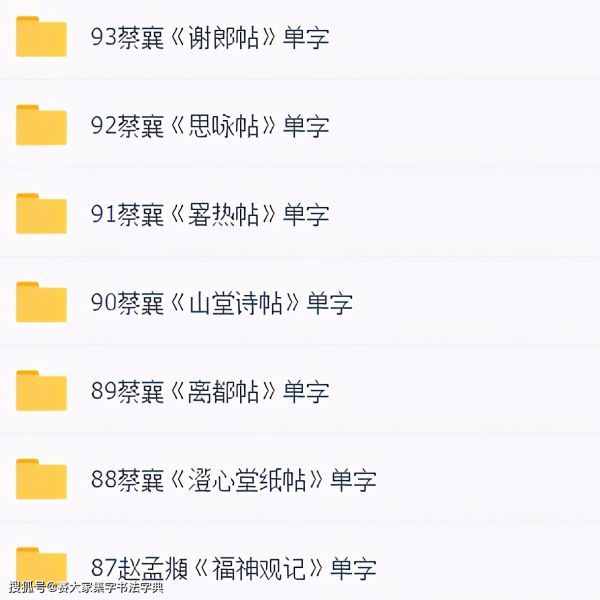600x600 pixels.
Task: Open folder 92蔡襄《思咏帖》单字
Action: (x=209, y=126)
